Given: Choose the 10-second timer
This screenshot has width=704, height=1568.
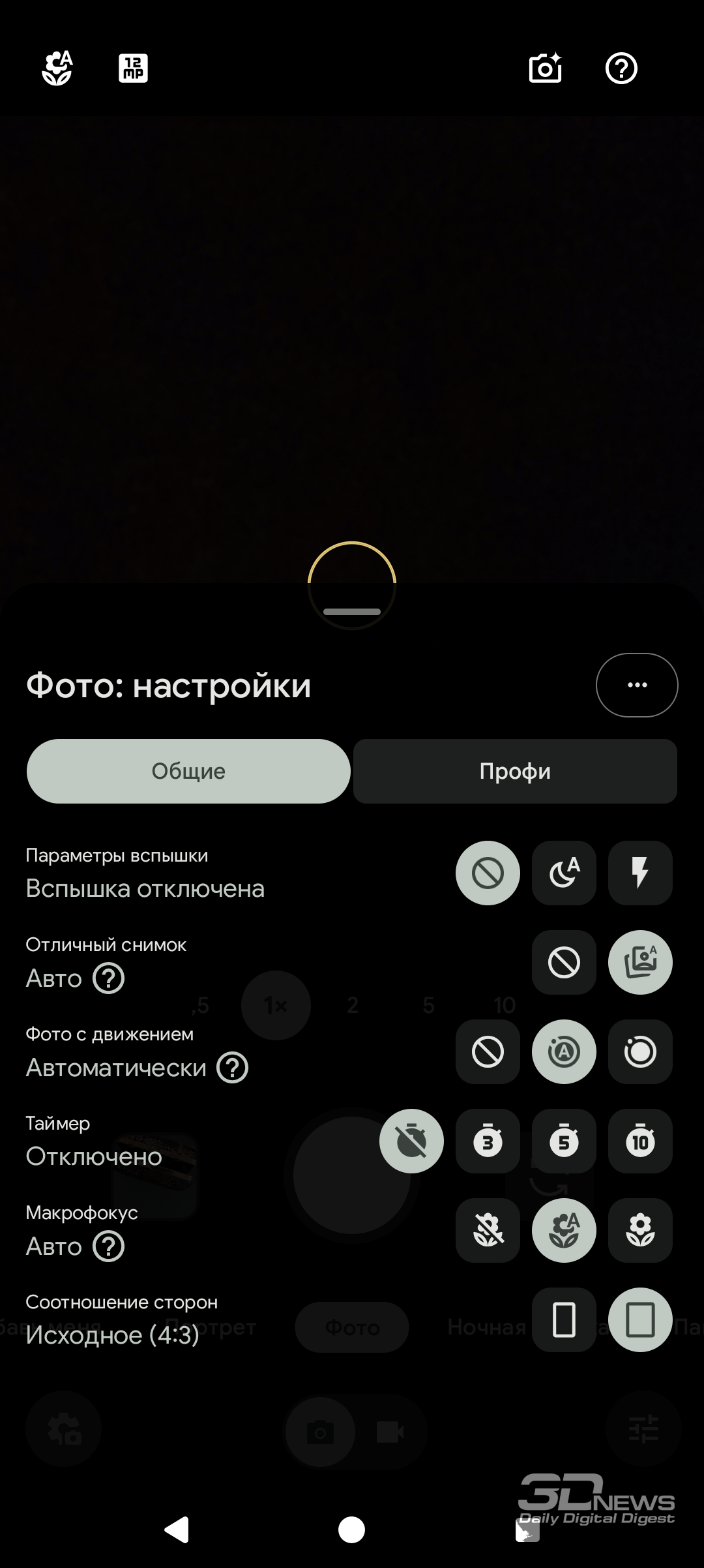Looking at the screenshot, I should pyautogui.click(x=639, y=1141).
